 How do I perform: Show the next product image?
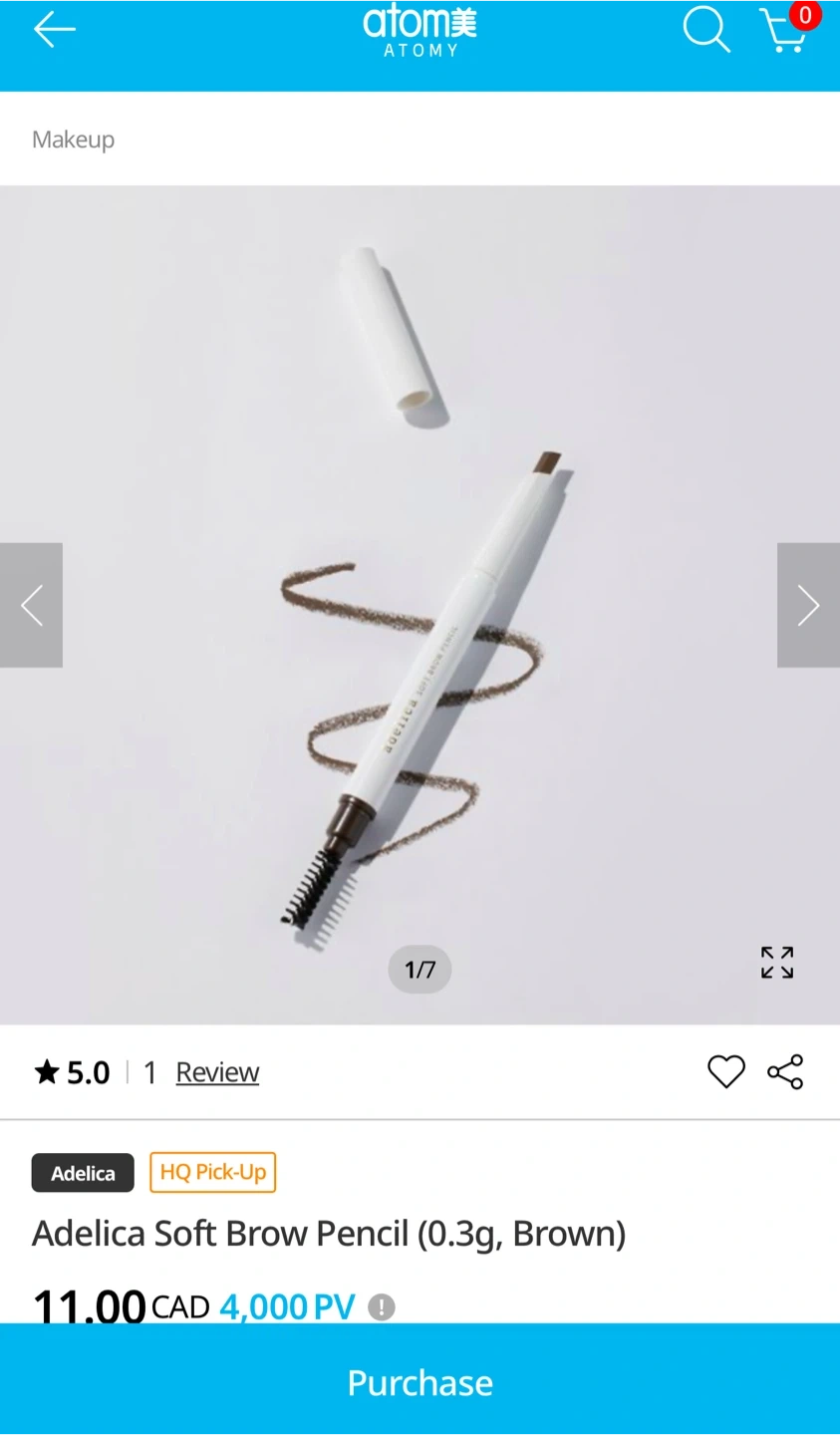(808, 605)
